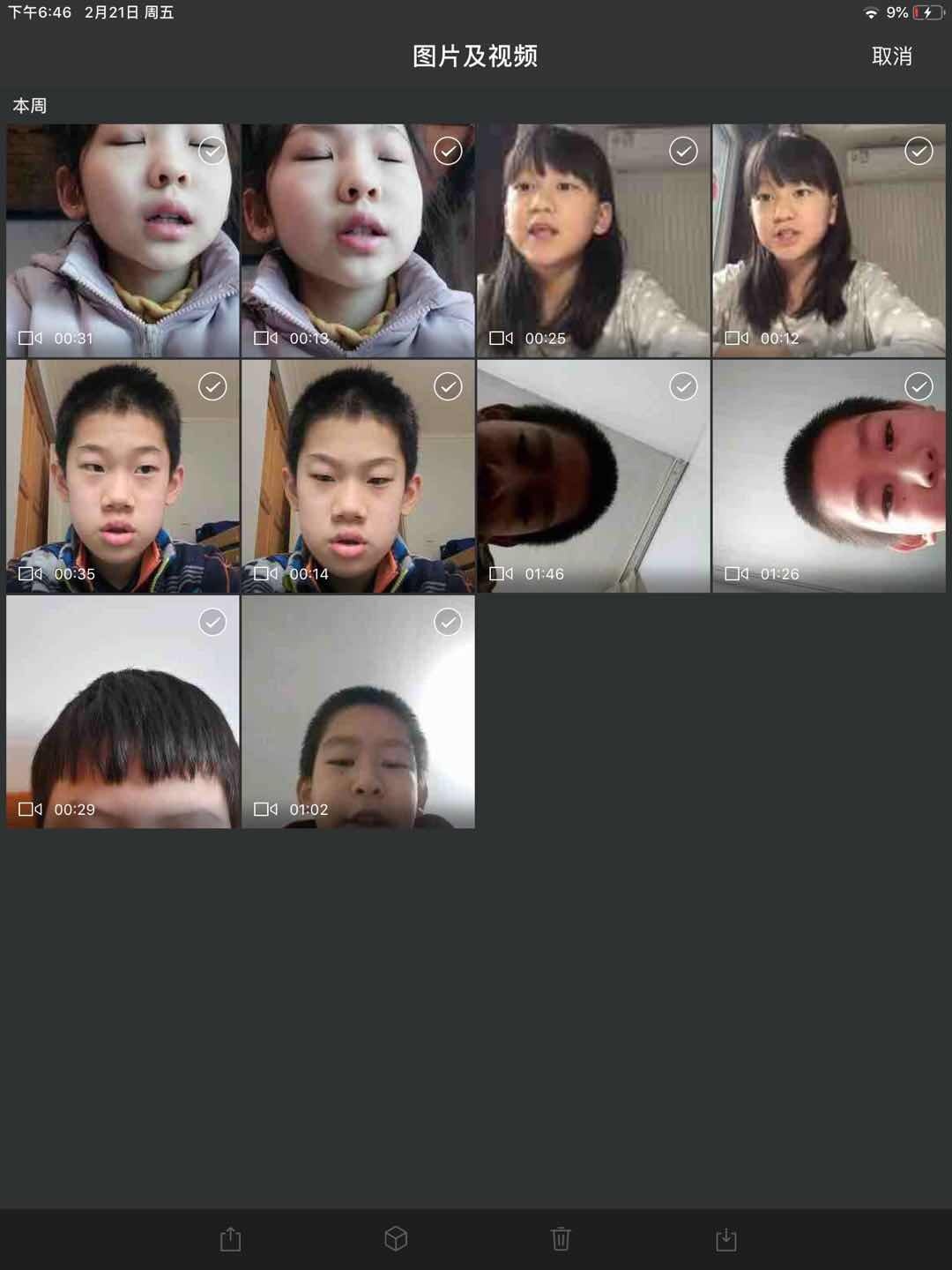The height and width of the screenshot is (1270, 952).
Task: Select the 00:25 video checkbox
Action: coord(683,152)
